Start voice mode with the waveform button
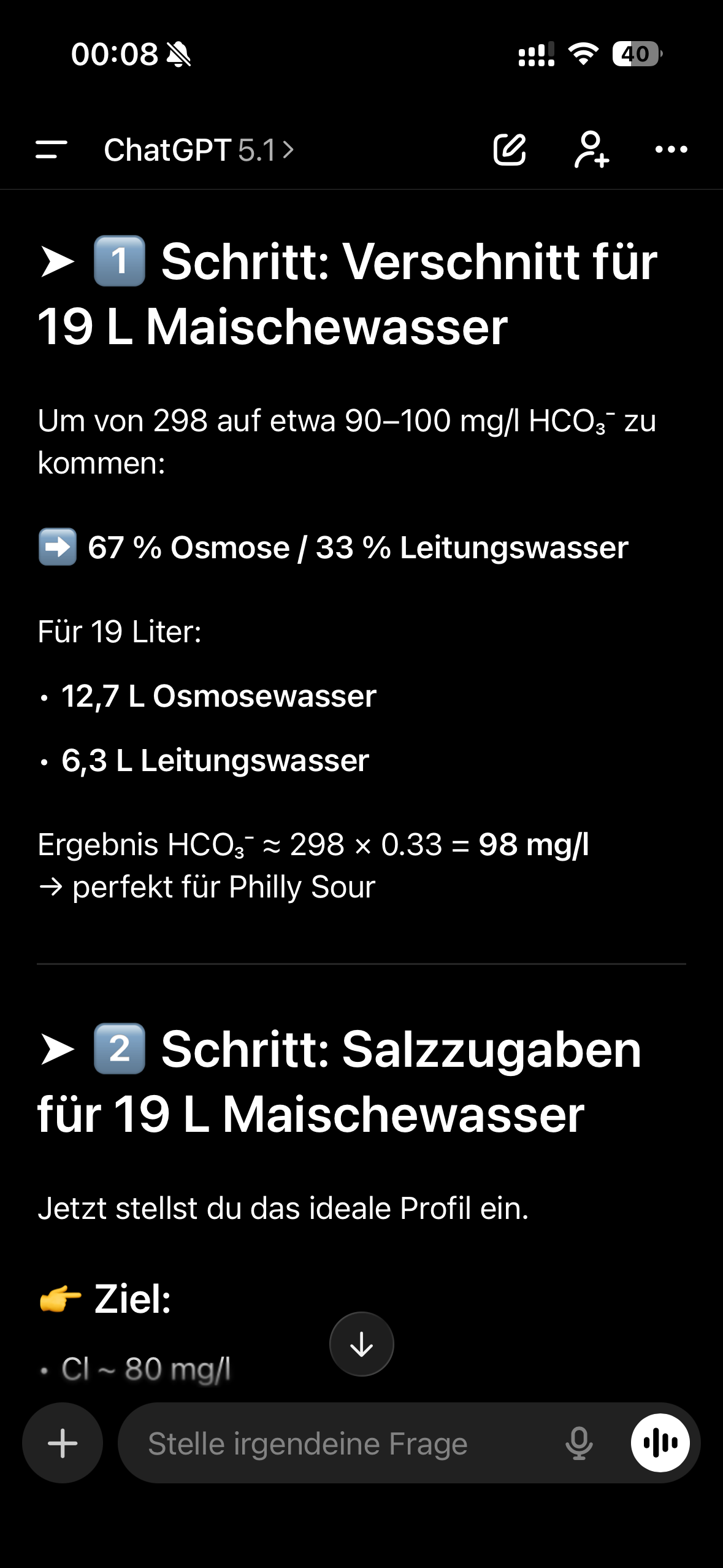The image size is (723, 1568). coord(660,1443)
